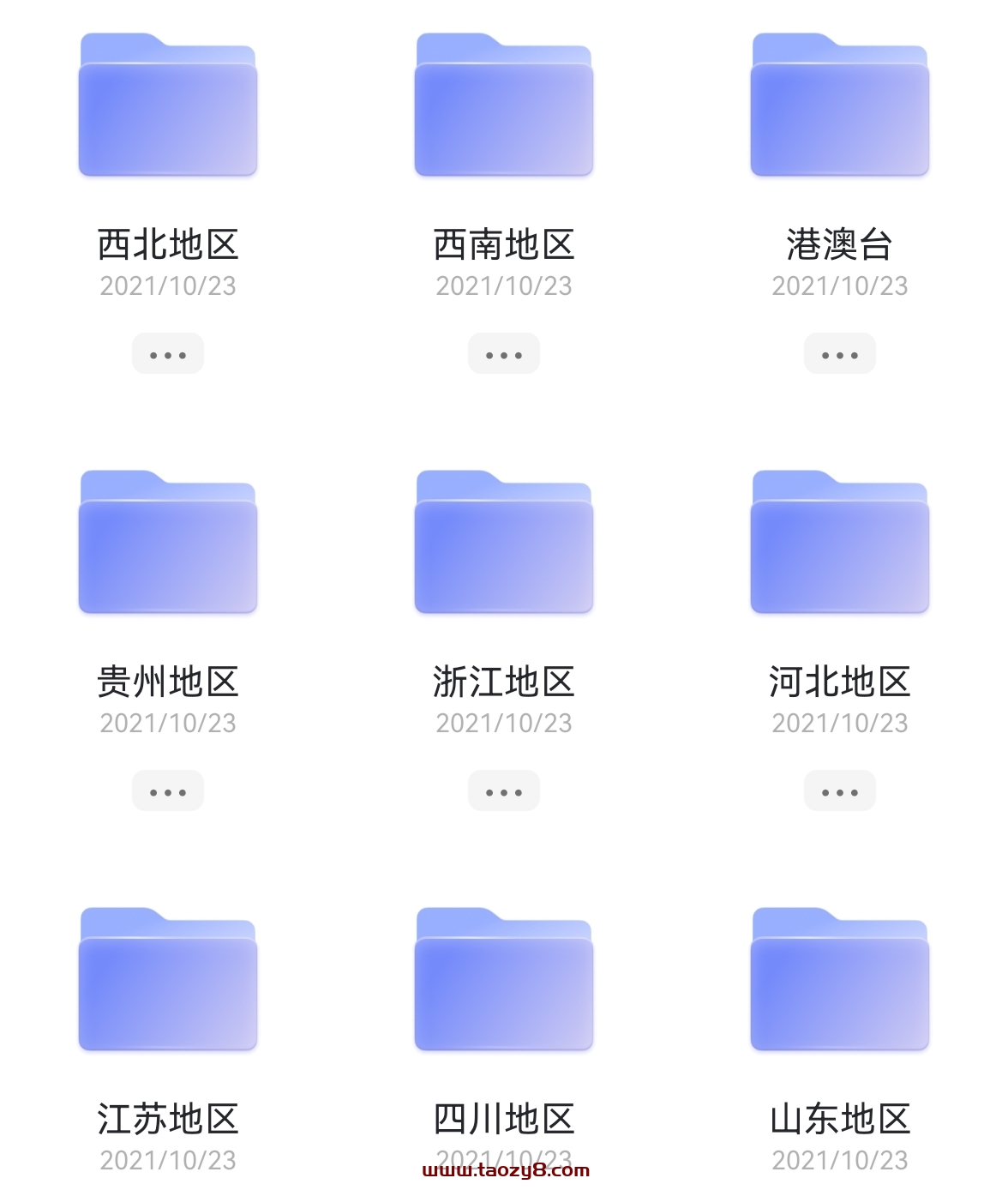Open the three-dot menu under 贵州地区
The image size is (1008, 1202).
point(168,791)
